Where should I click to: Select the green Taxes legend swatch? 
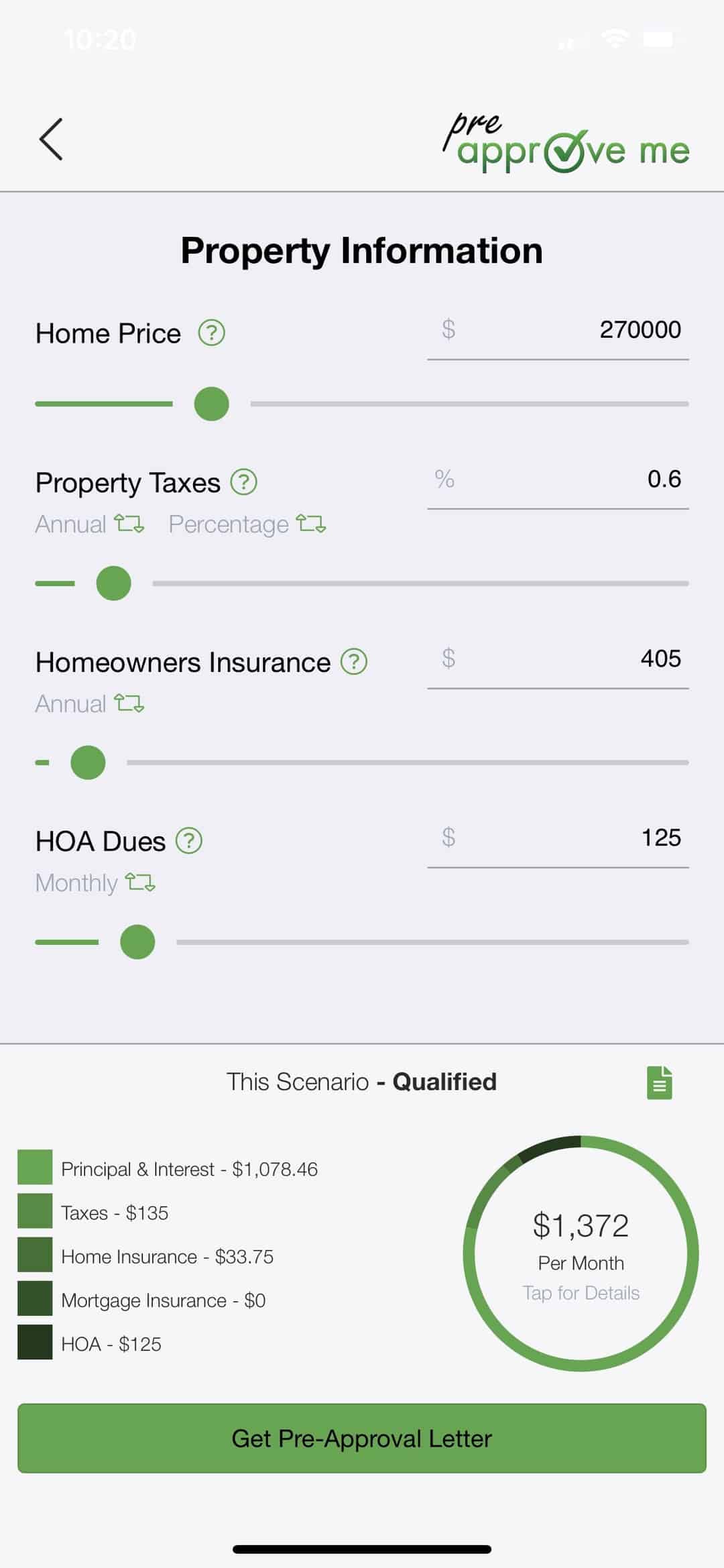(35, 1213)
